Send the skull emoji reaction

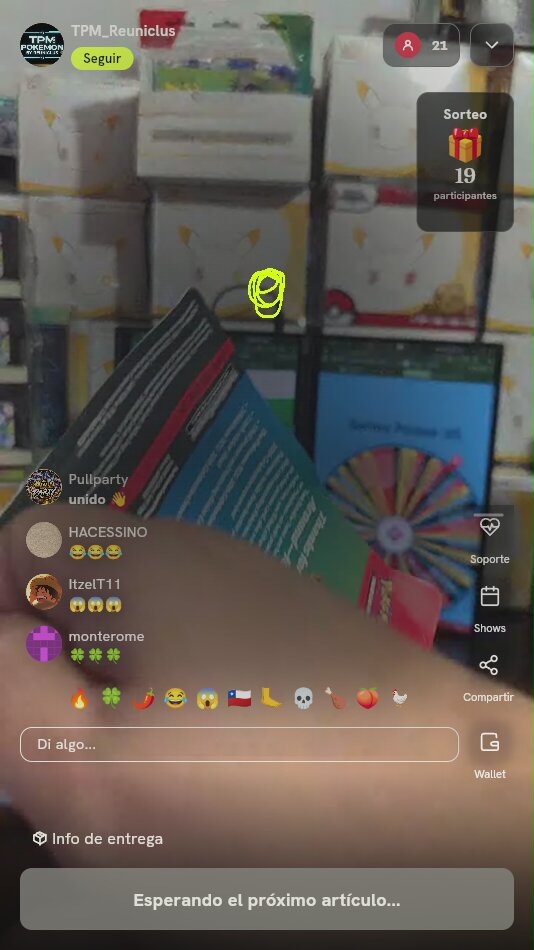point(303,699)
